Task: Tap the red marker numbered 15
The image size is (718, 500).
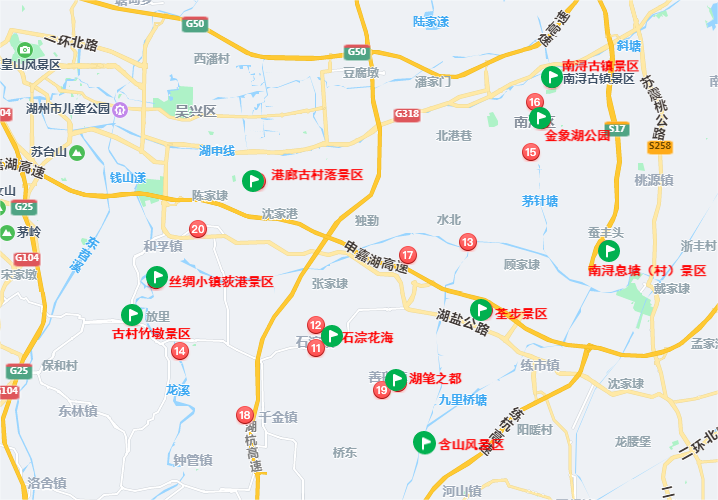Action: tap(531, 151)
